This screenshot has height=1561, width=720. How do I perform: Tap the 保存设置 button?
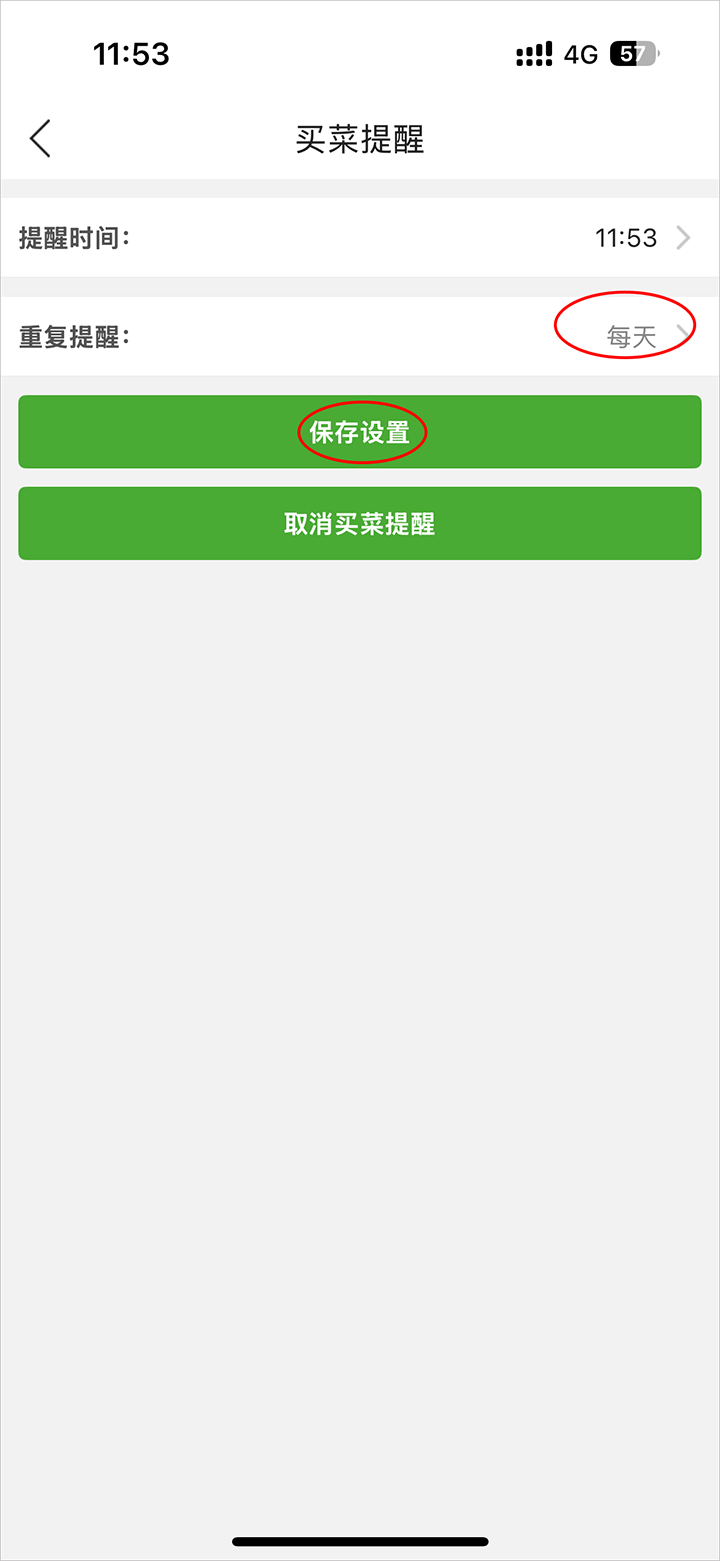click(360, 432)
